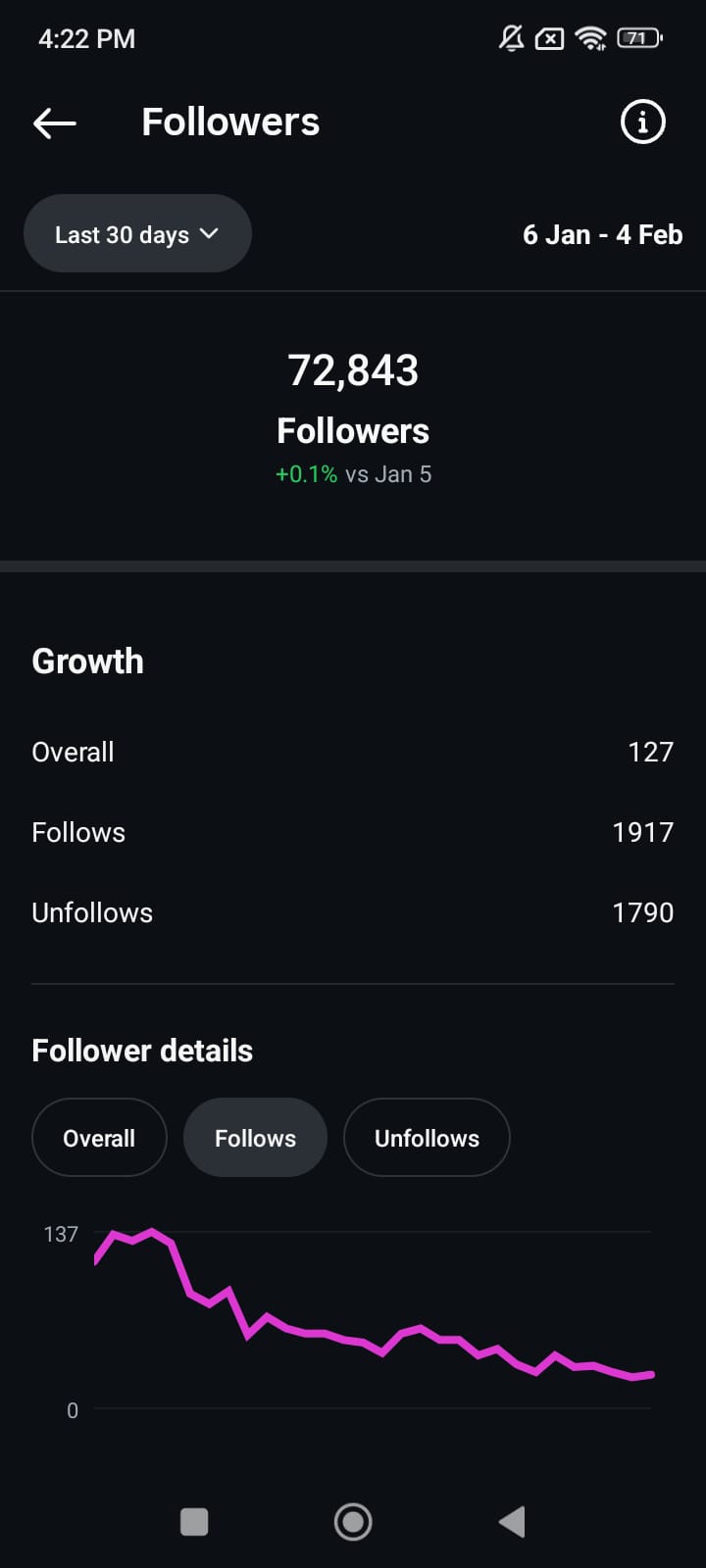
Task: Open recent apps with the square button
Action: (194, 1522)
